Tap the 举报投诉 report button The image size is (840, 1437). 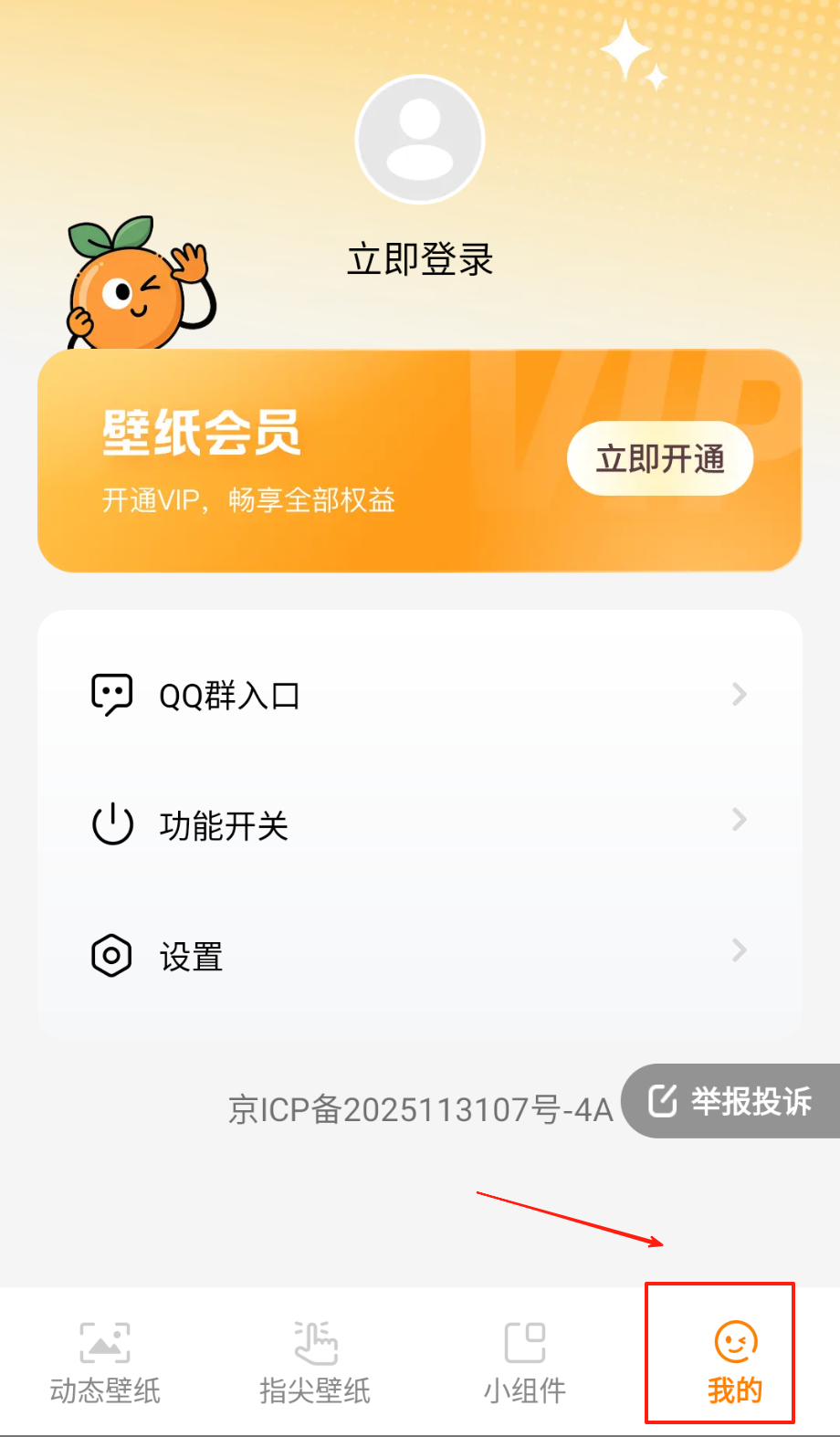point(731,1101)
